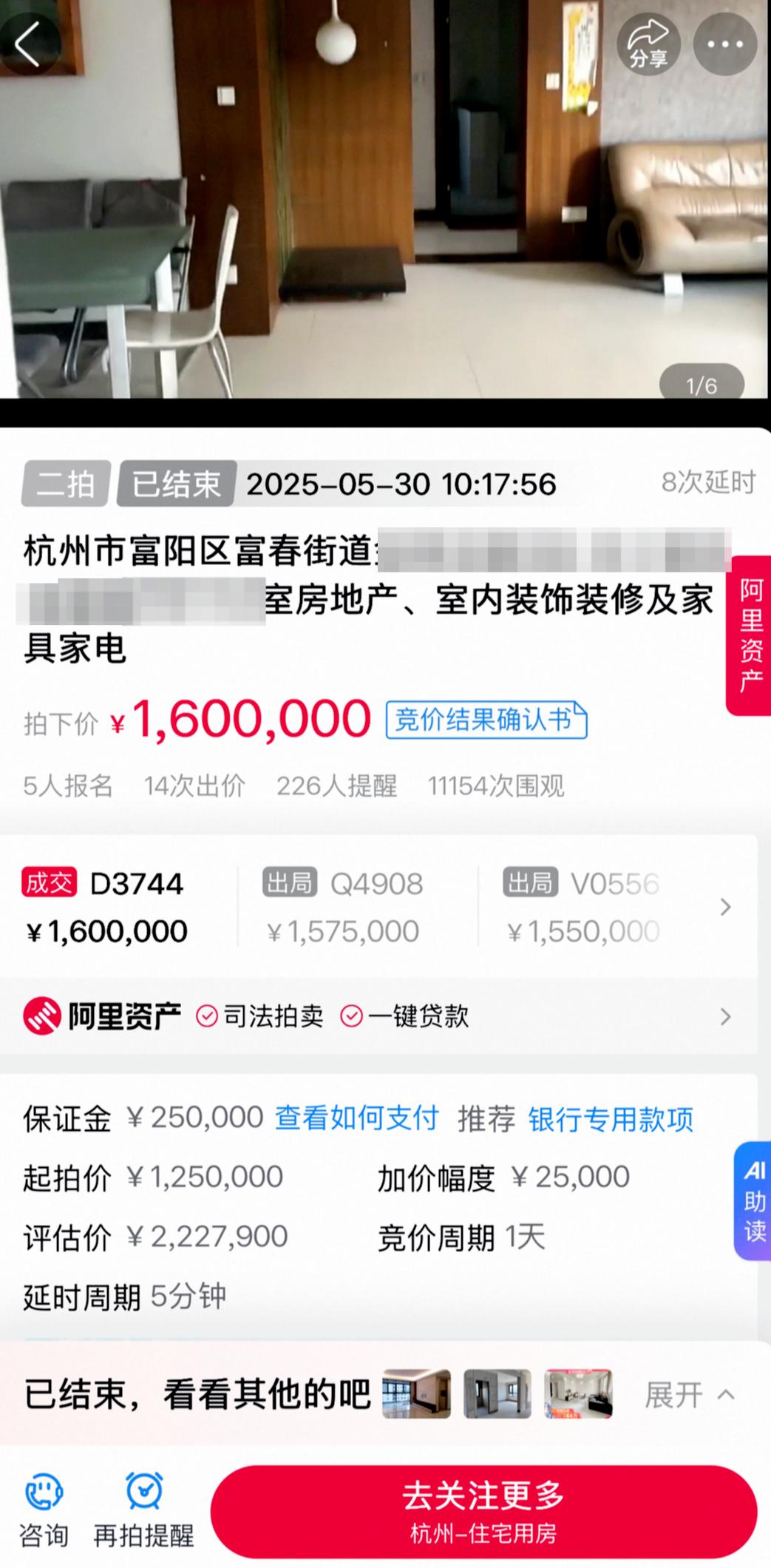This screenshot has width=771, height=1568.
Task: View the full bidding records list
Action: pyautogui.click(x=725, y=908)
